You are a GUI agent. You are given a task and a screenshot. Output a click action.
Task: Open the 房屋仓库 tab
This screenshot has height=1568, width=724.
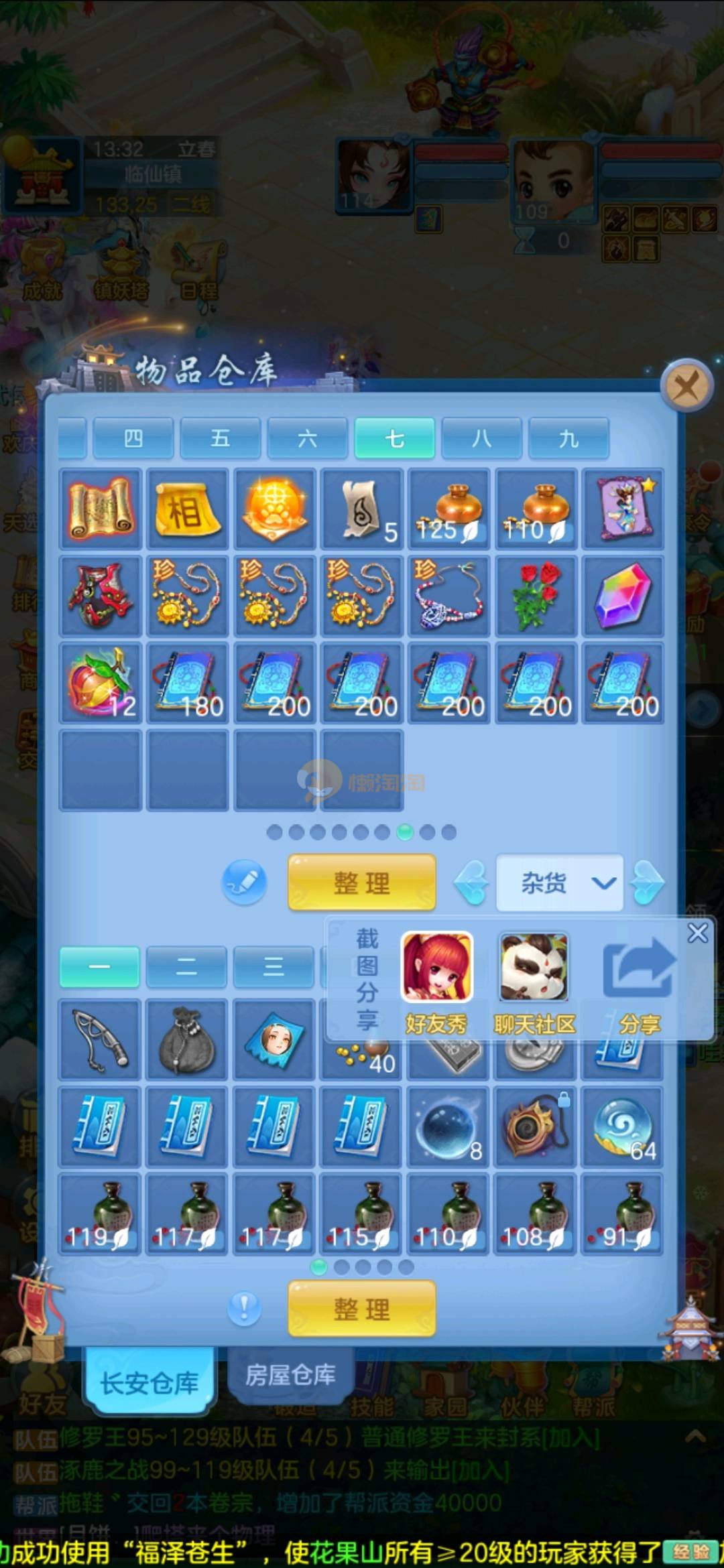pos(290,1376)
